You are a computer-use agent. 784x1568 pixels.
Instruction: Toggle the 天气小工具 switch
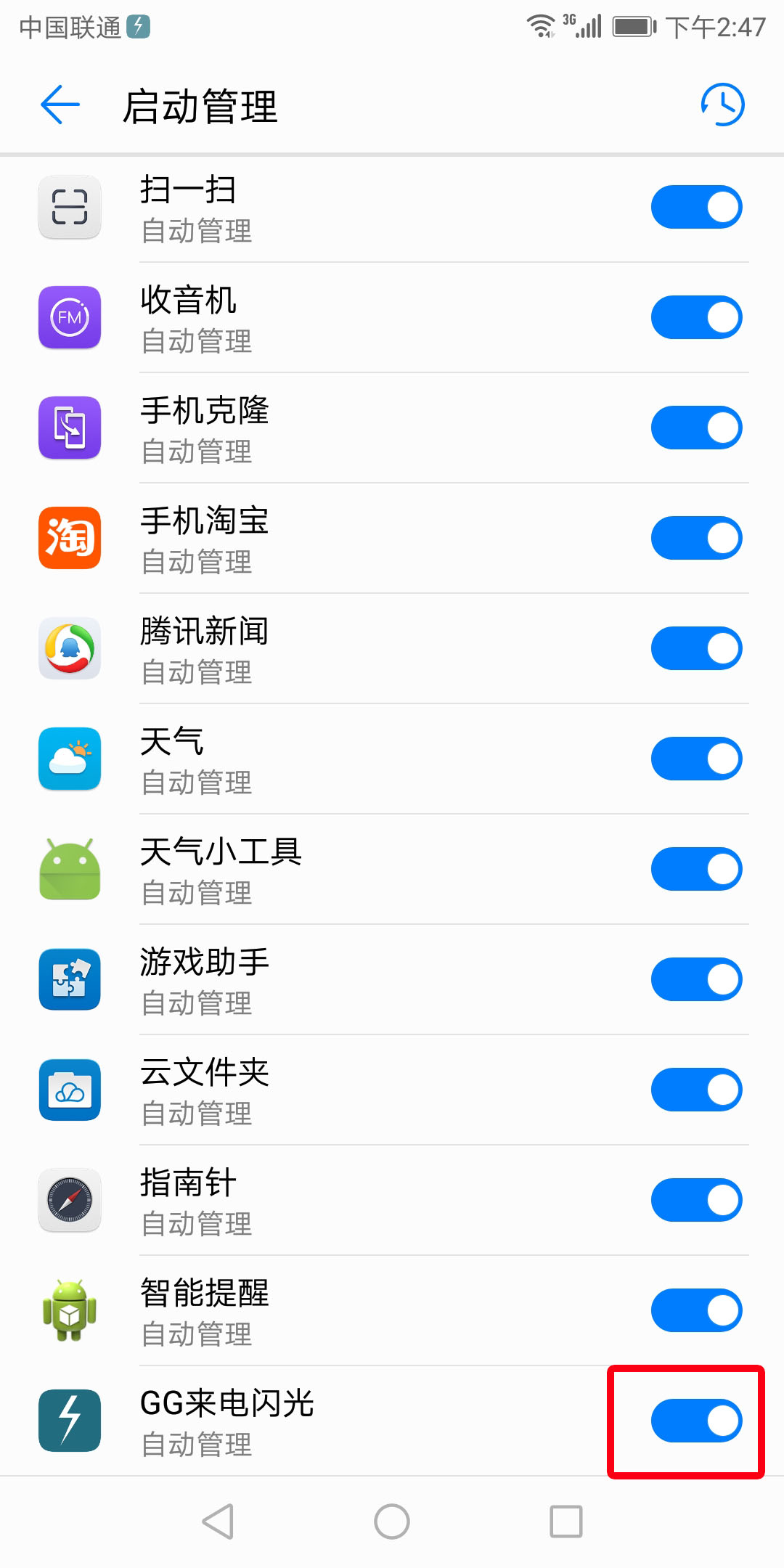(696, 870)
